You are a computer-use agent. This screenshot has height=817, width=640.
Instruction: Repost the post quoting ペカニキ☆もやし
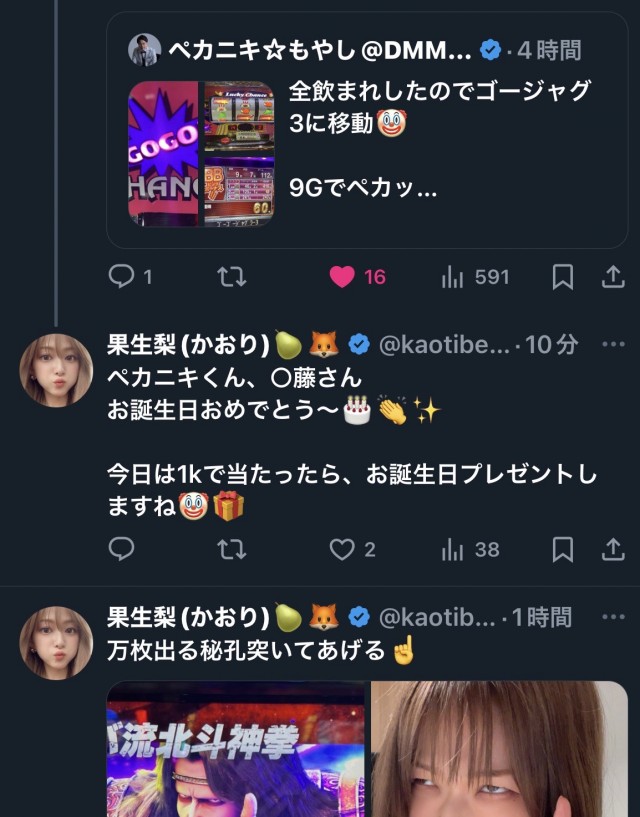tap(232, 276)
